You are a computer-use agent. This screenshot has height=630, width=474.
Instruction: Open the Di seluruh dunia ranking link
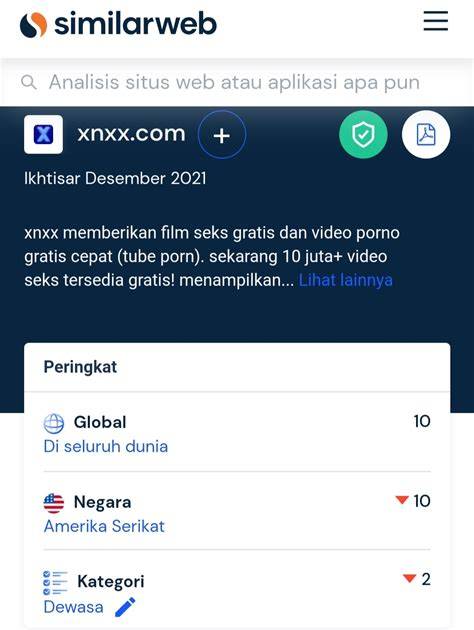pos(106,446)
